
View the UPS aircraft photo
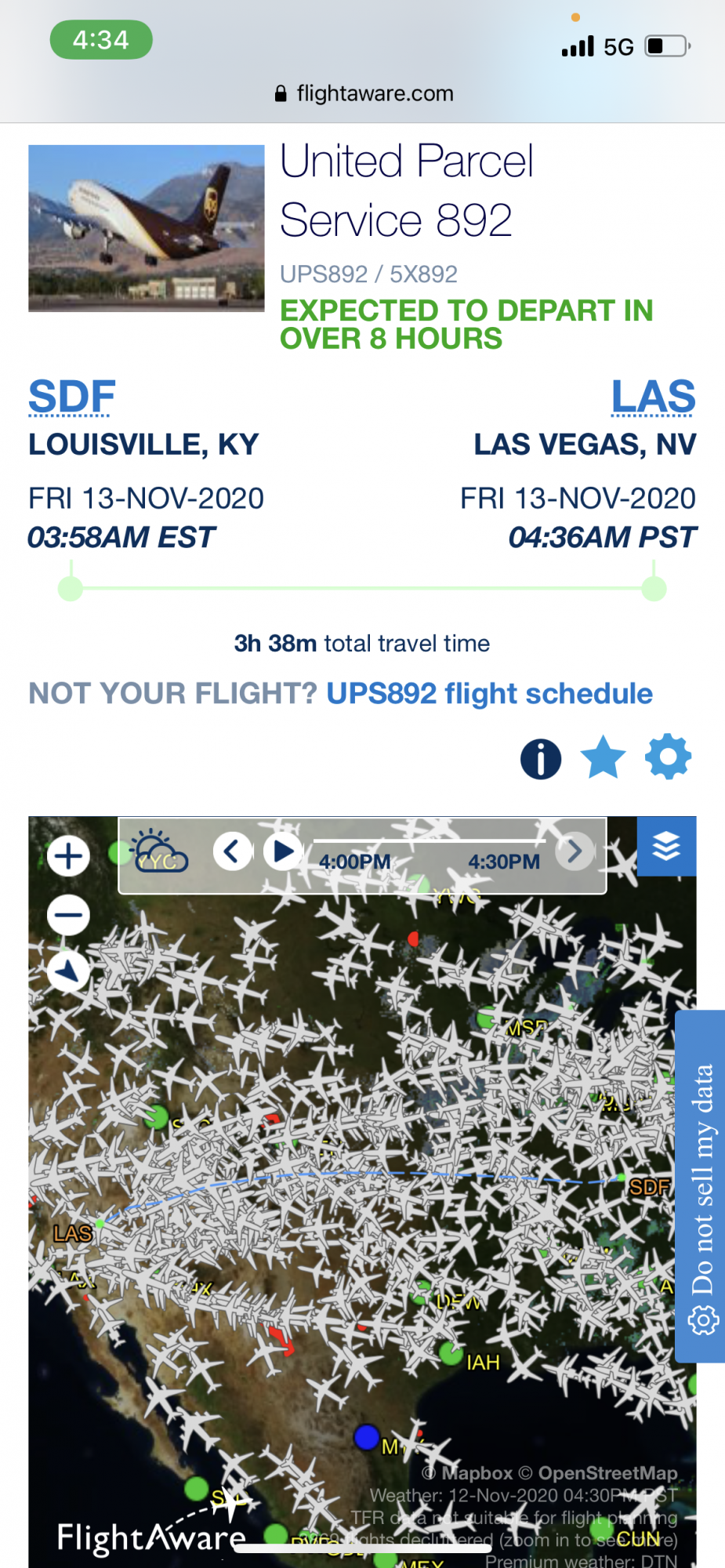(x=147, y=228)
